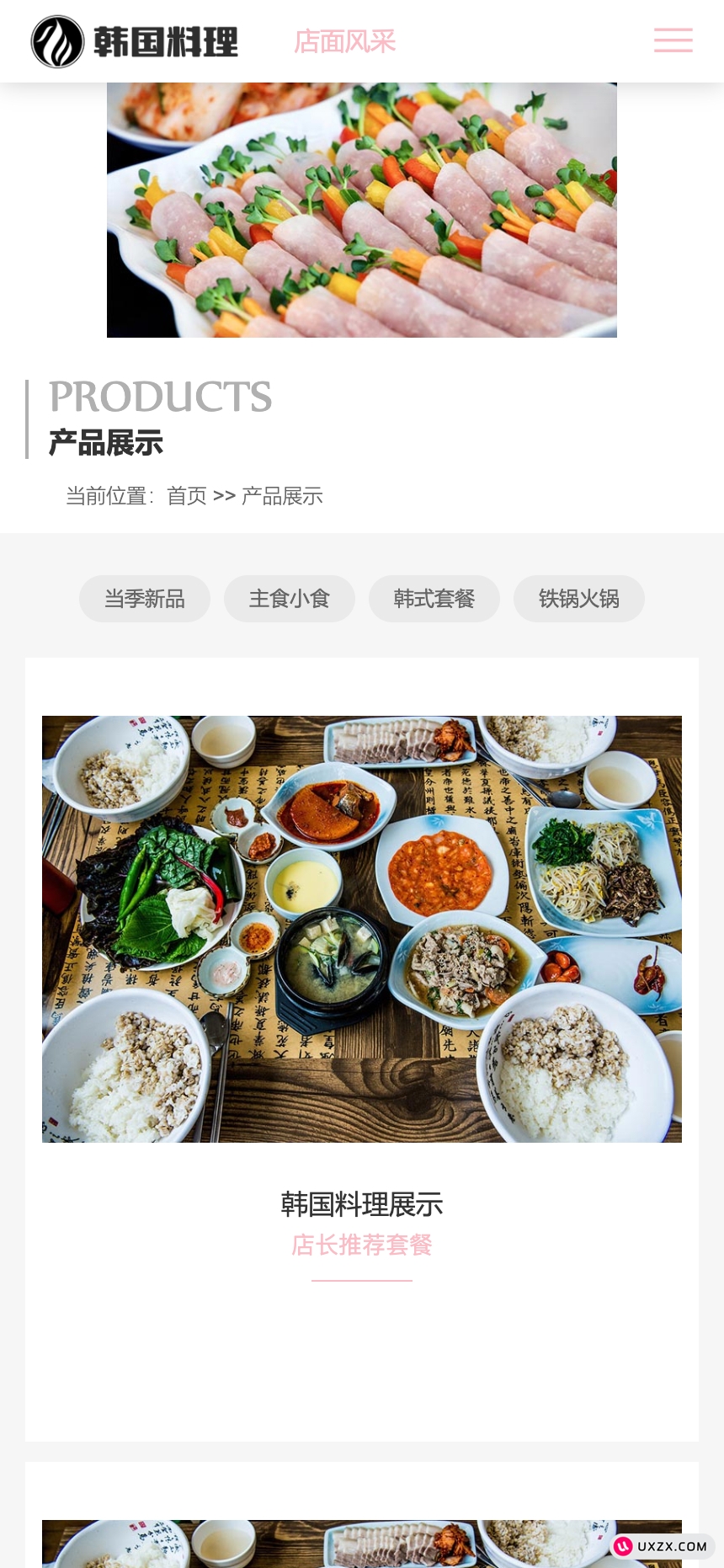724x1568 pixels.
Task: Filter products by 主食小食
Action: pyautogui.click(x=290, y=599)
